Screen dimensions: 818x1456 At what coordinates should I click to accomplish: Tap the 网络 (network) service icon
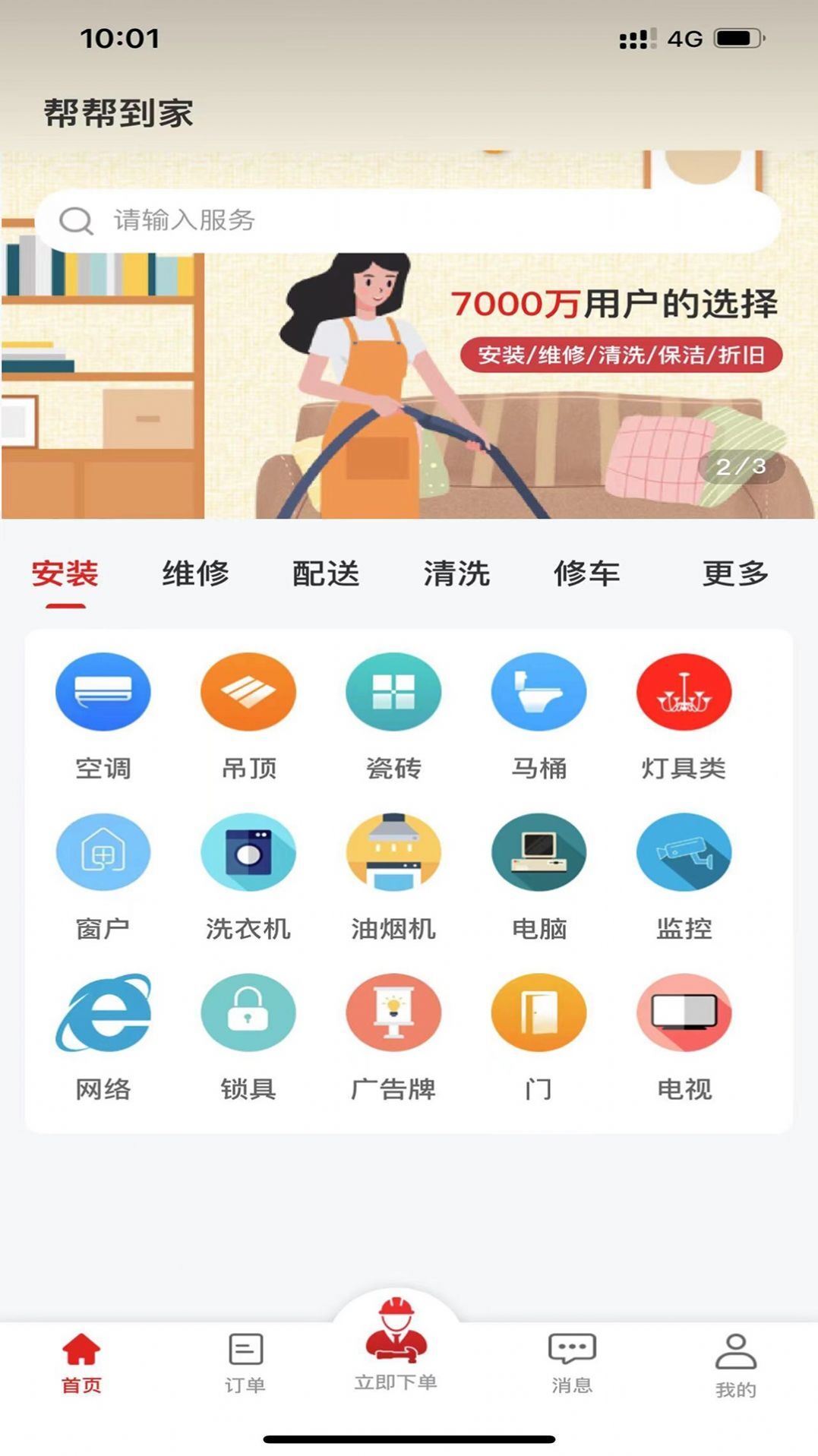coord(103,1012)
